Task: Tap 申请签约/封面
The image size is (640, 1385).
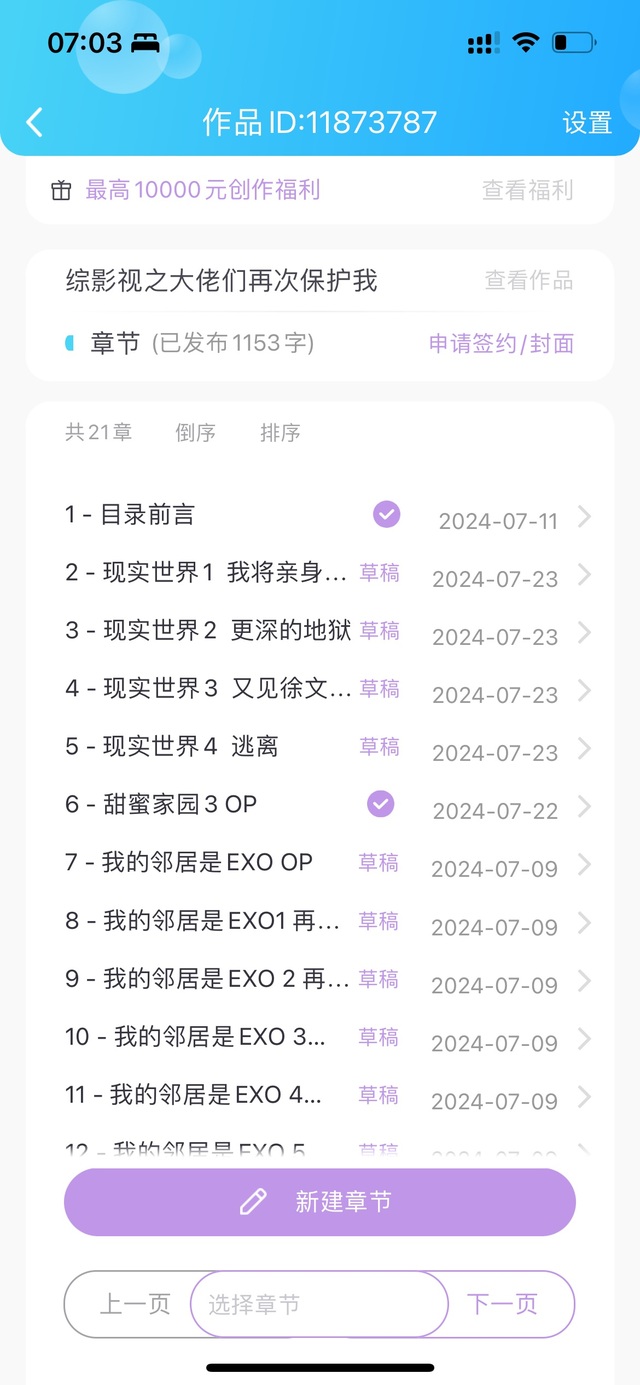Action: [502, 344]
